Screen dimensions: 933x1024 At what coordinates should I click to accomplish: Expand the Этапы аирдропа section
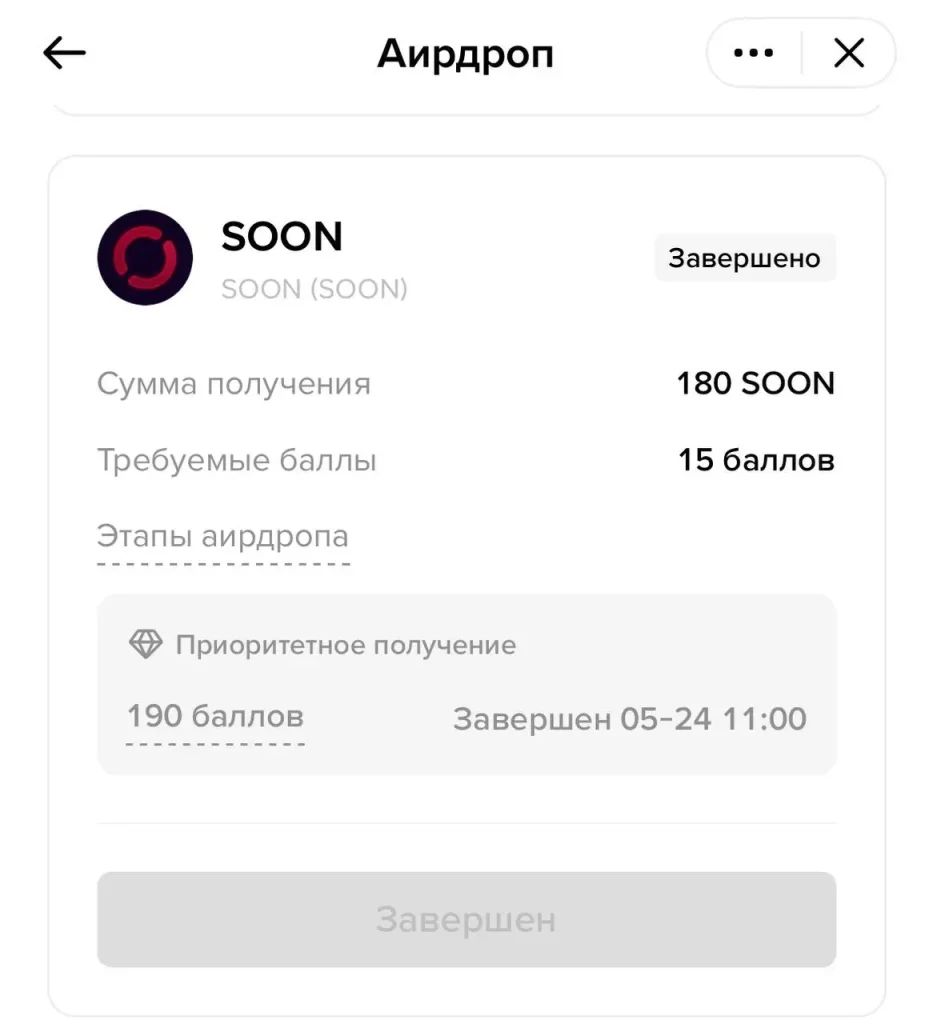[222, 537]
